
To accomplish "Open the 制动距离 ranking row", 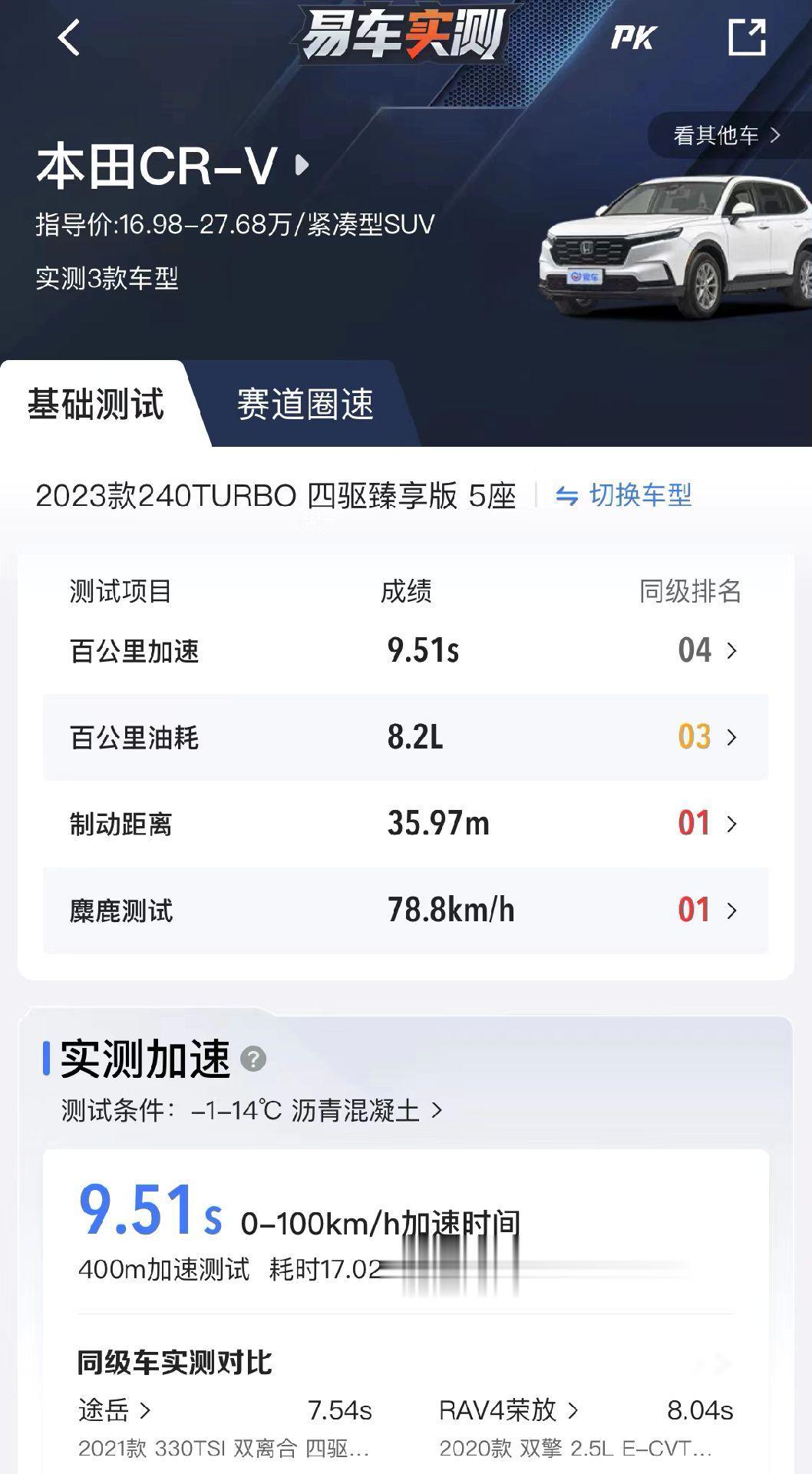I will [405, 824].
